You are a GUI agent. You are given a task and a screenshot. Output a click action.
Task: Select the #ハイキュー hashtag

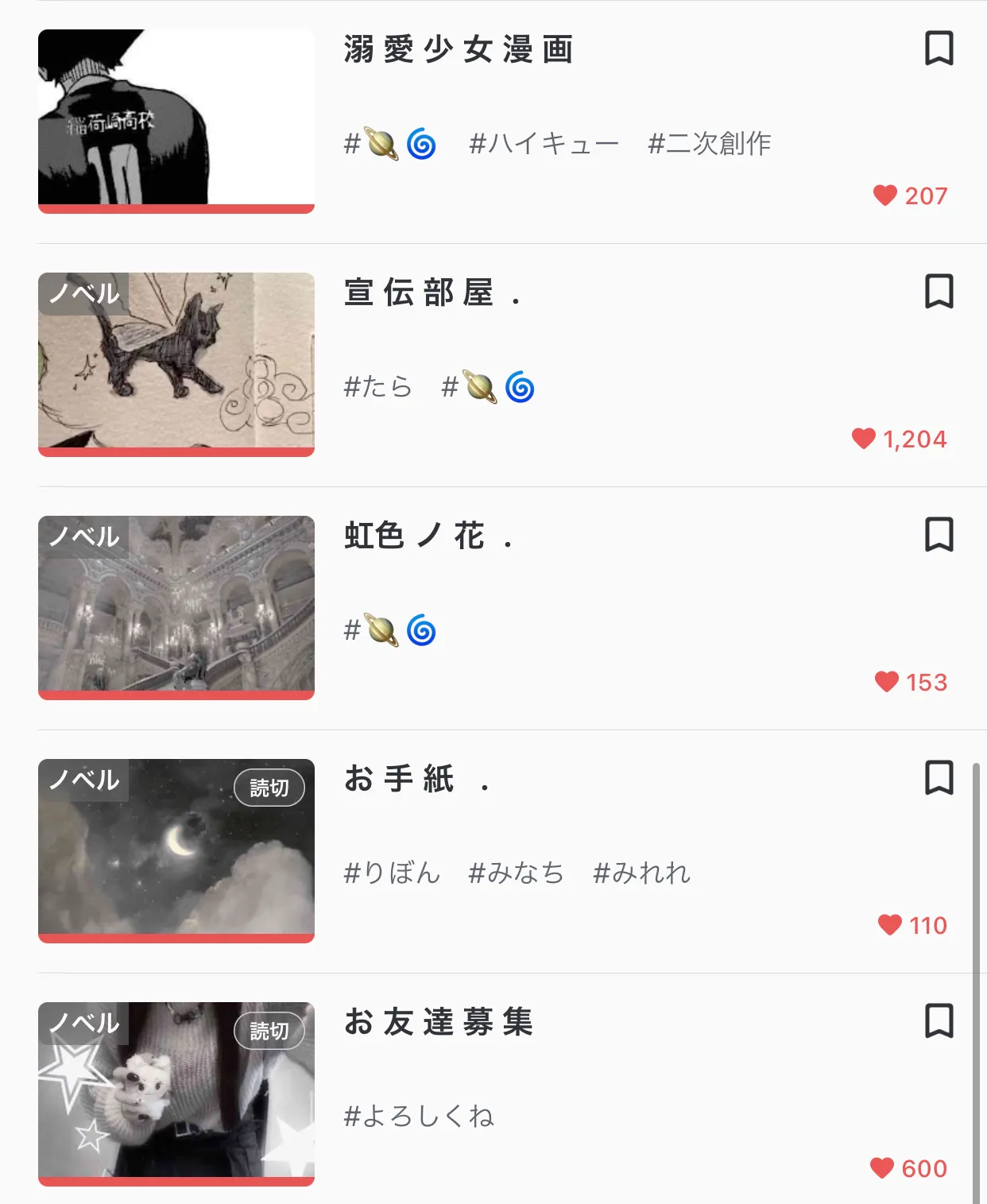pos(544,144)
